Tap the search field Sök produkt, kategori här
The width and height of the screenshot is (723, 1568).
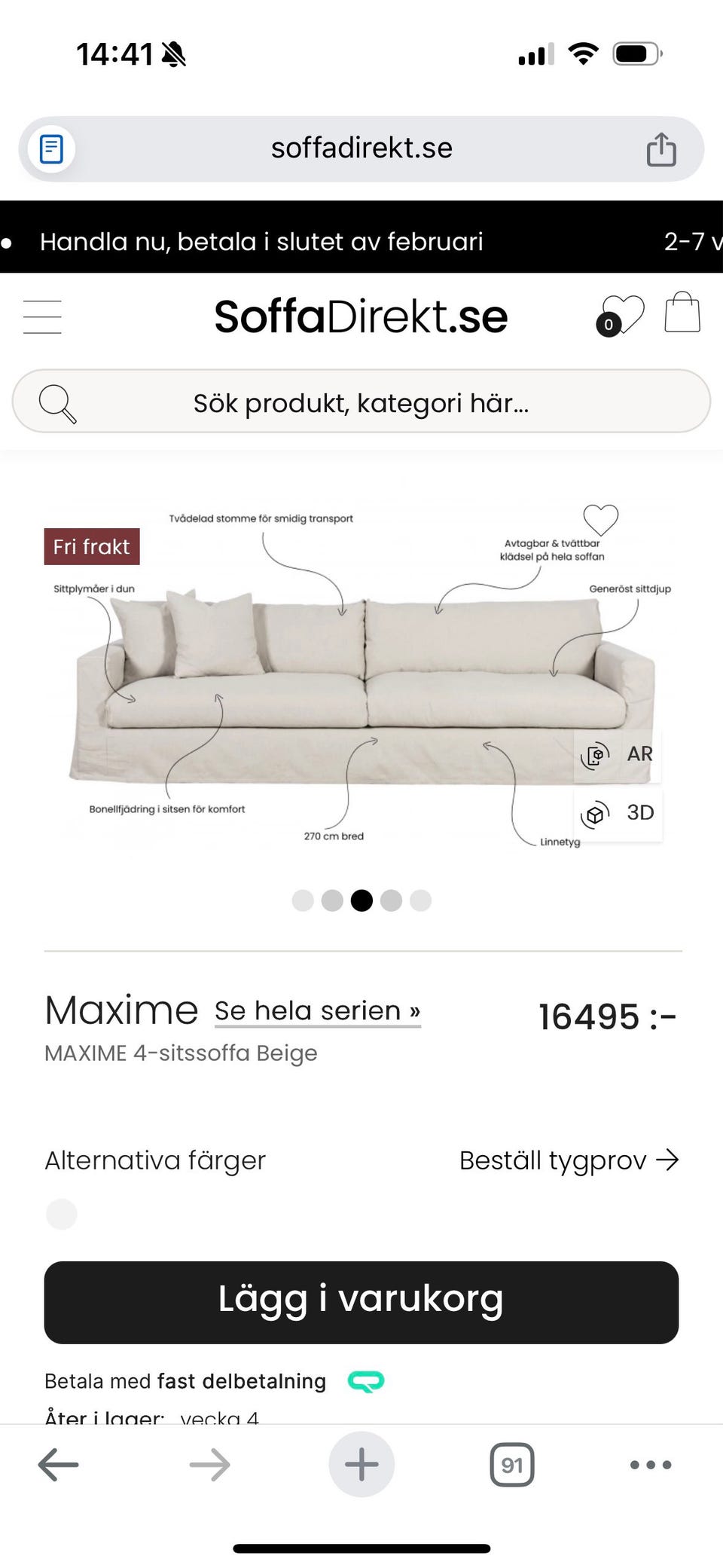361,402
